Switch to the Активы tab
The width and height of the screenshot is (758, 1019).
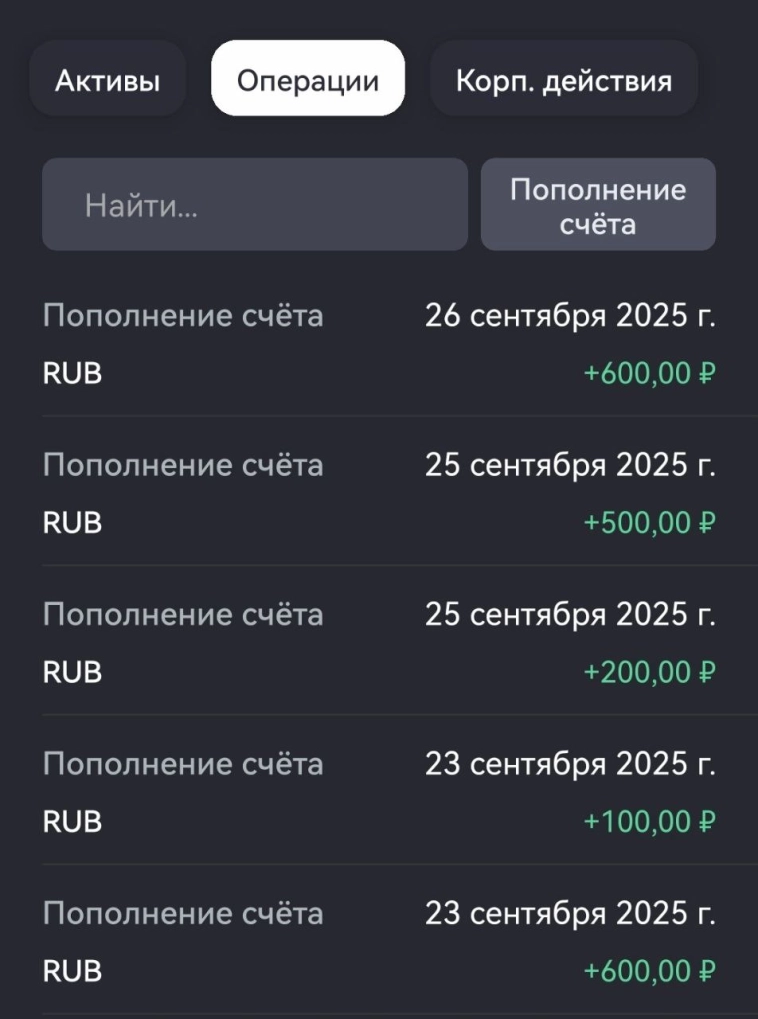[x=107, y=78]
